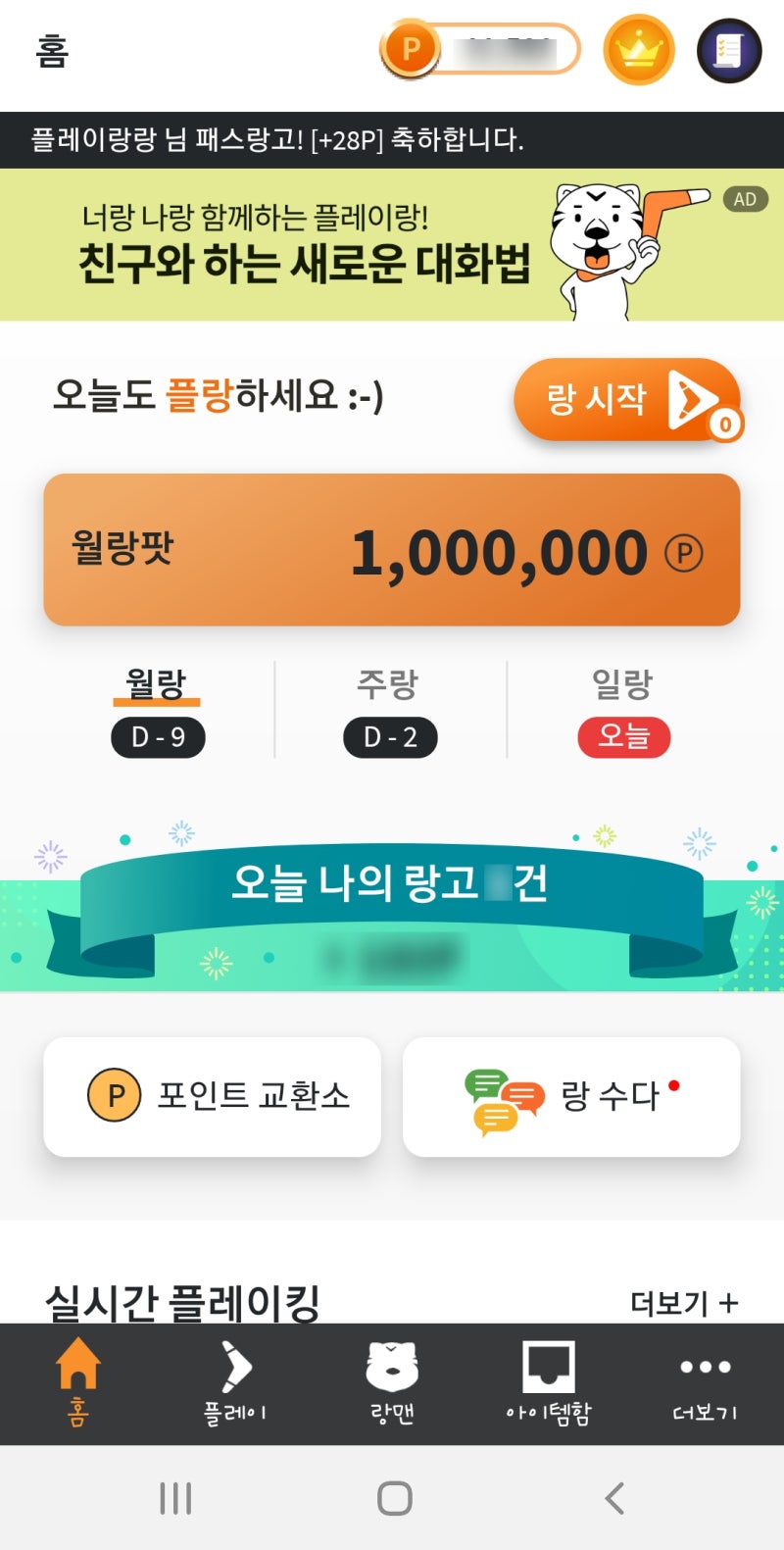Open the 패스랑고 +28P congratulation notice
This screenshot has width=784, height=1550.
392,140
